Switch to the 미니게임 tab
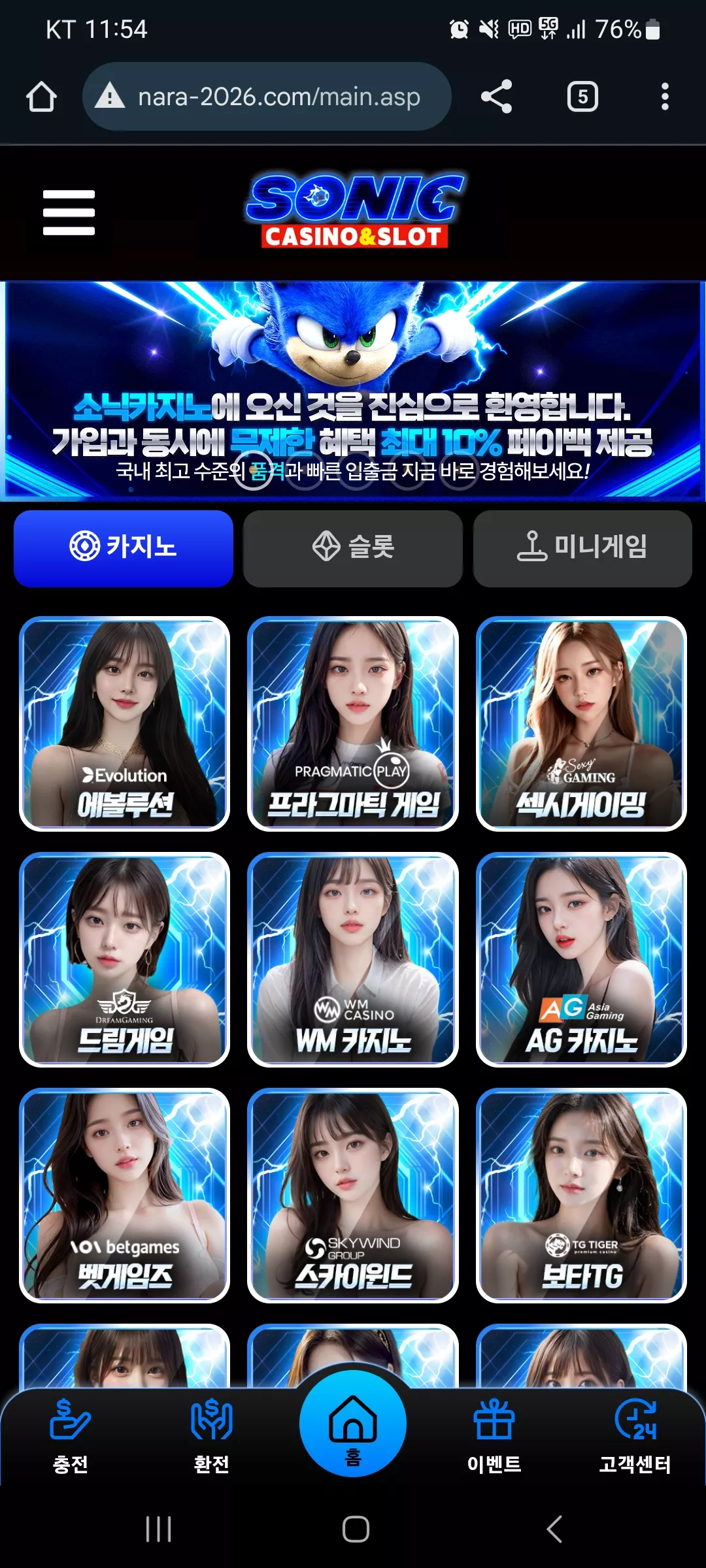 coord(582,547)
